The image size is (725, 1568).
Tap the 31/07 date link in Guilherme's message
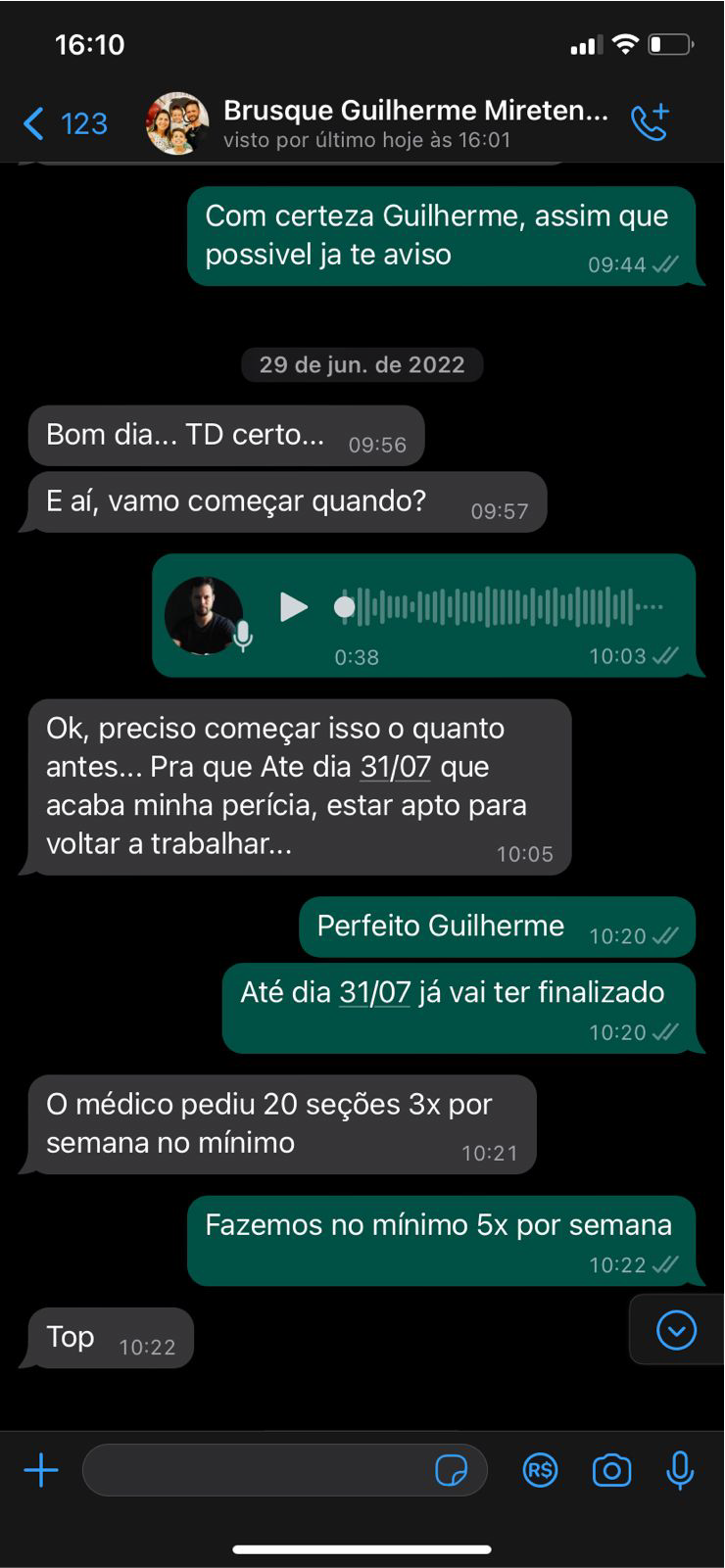395,767
